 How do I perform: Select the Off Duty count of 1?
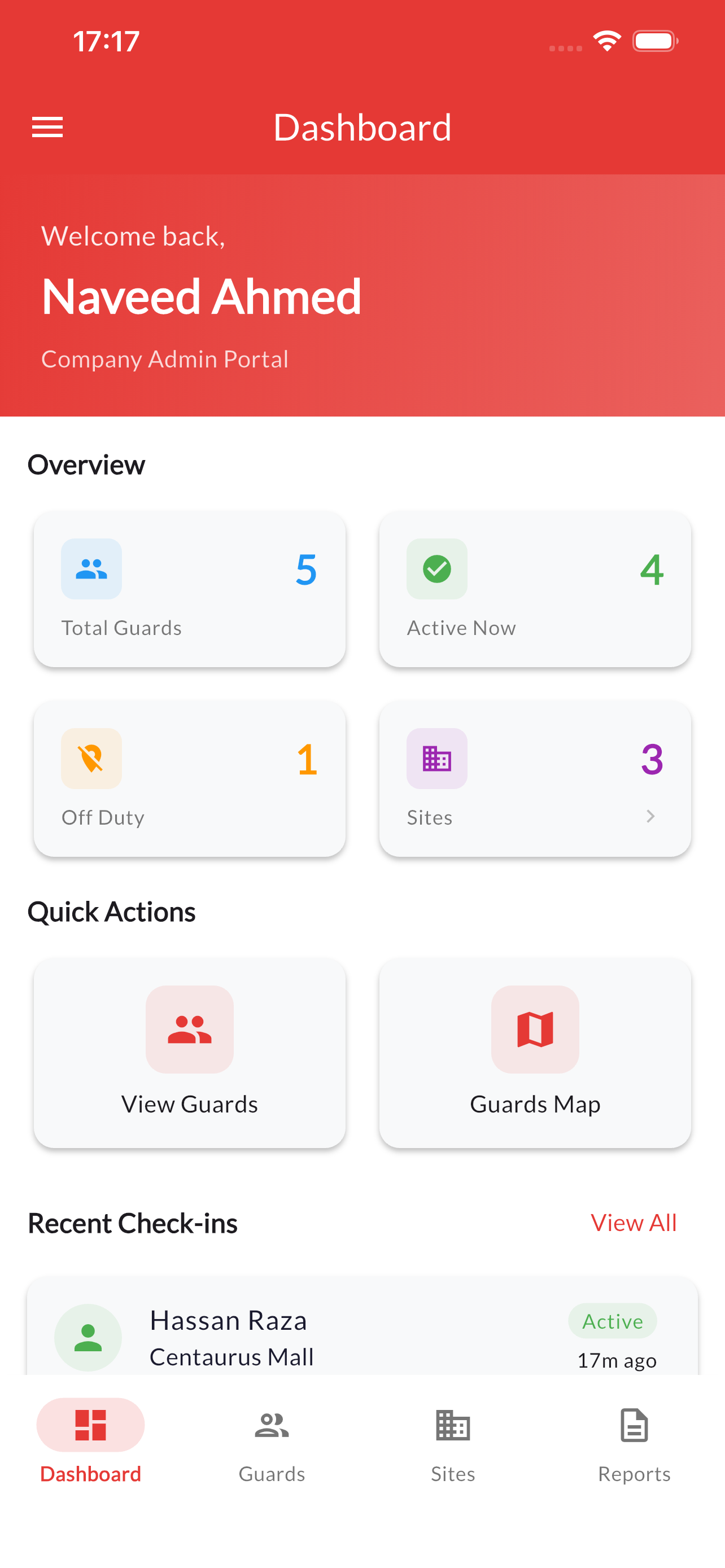coord(307,760)
